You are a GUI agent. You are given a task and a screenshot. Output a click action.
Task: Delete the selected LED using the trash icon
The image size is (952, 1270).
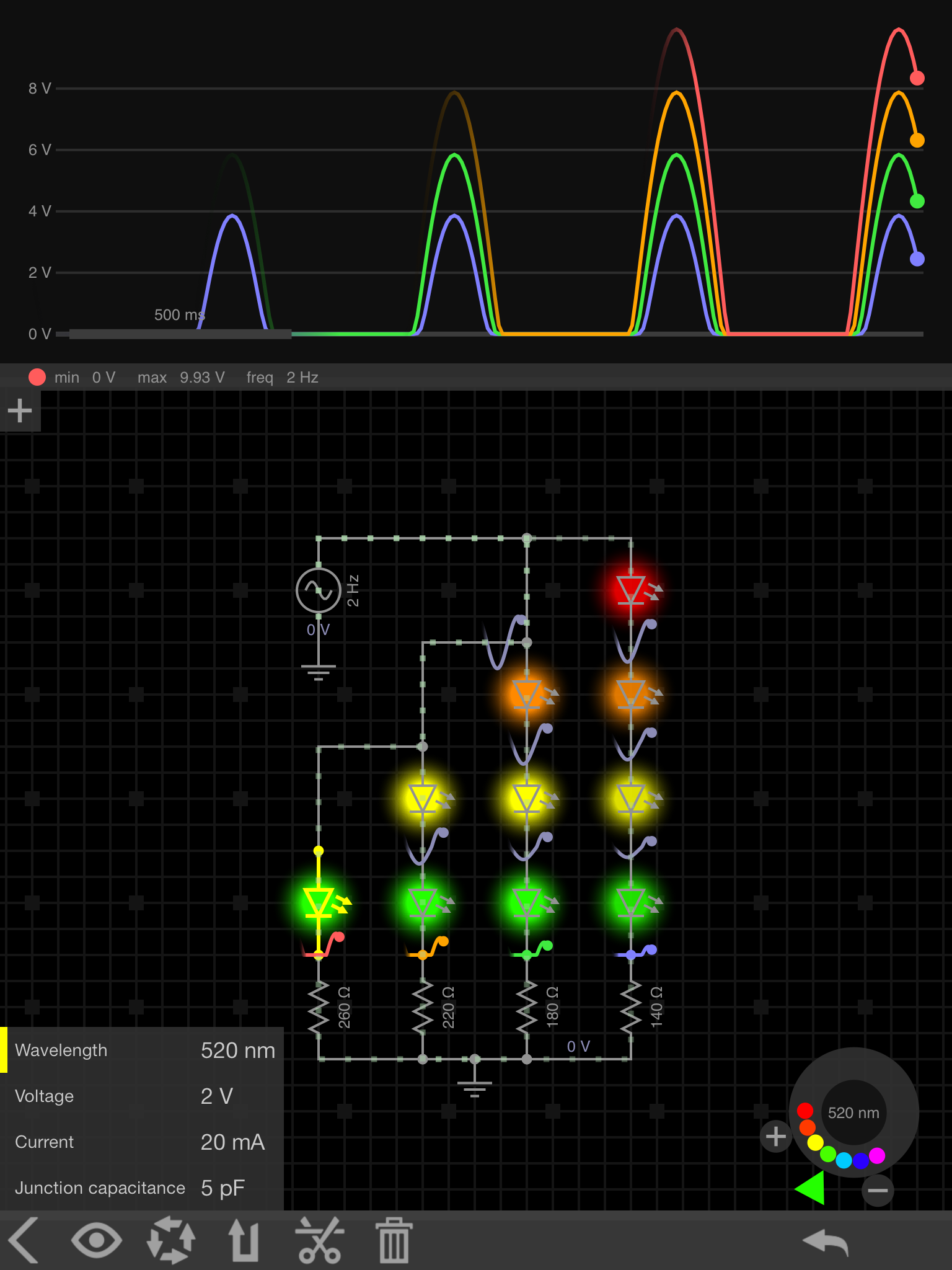(x=393, y=1240)
